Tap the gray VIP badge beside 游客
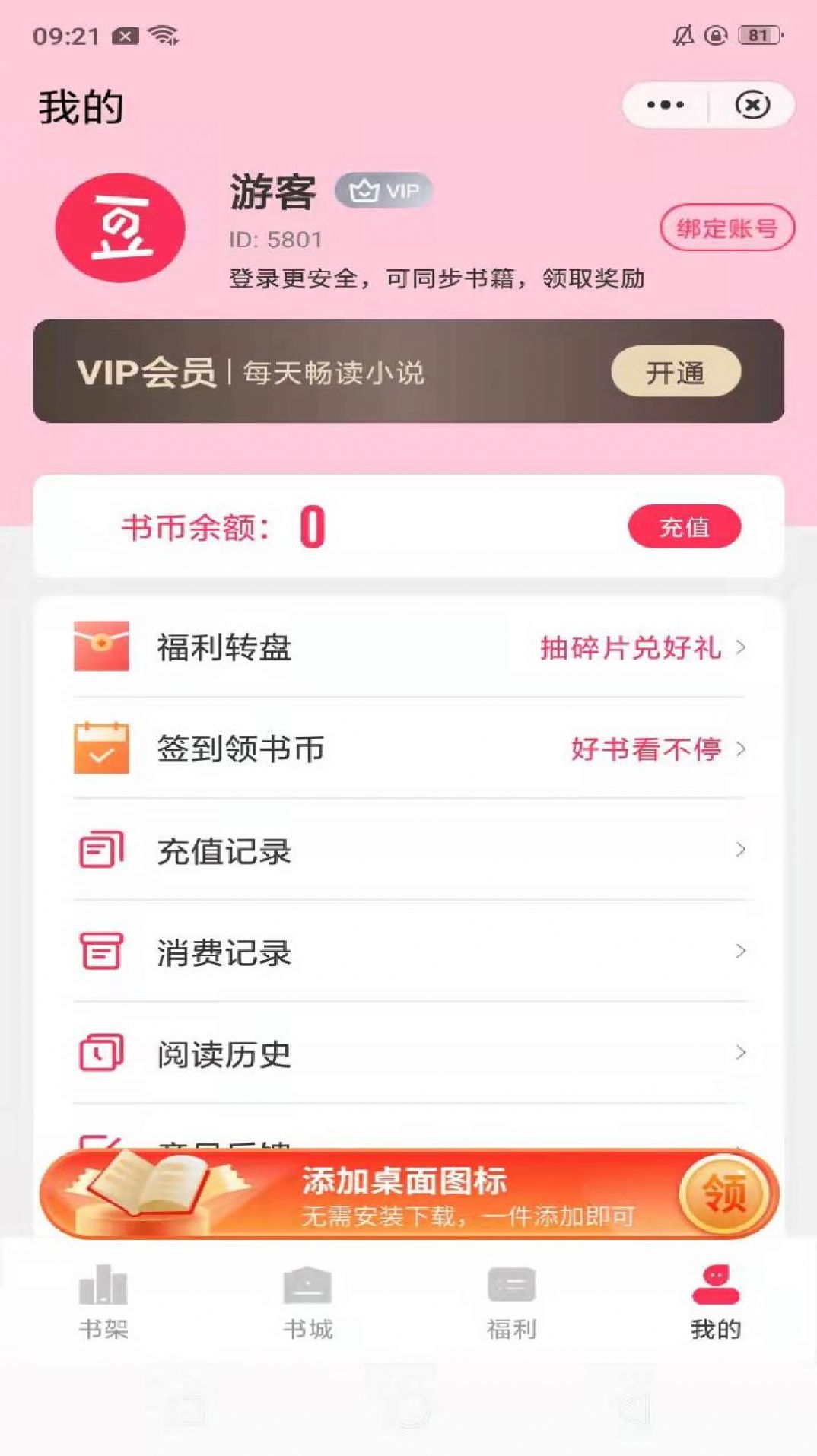The height and width of the screenshot is (1456, 817). coord(385,192)
